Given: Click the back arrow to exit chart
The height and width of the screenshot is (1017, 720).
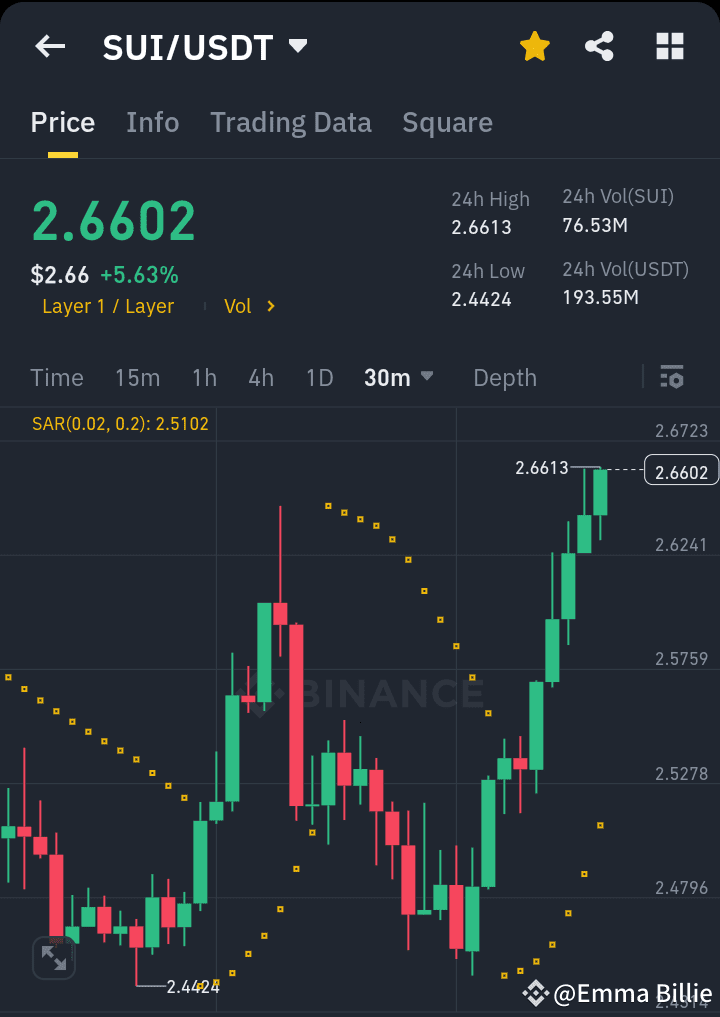Looking at the screenshot, I should pyautogui.click(x=49, y=46).
